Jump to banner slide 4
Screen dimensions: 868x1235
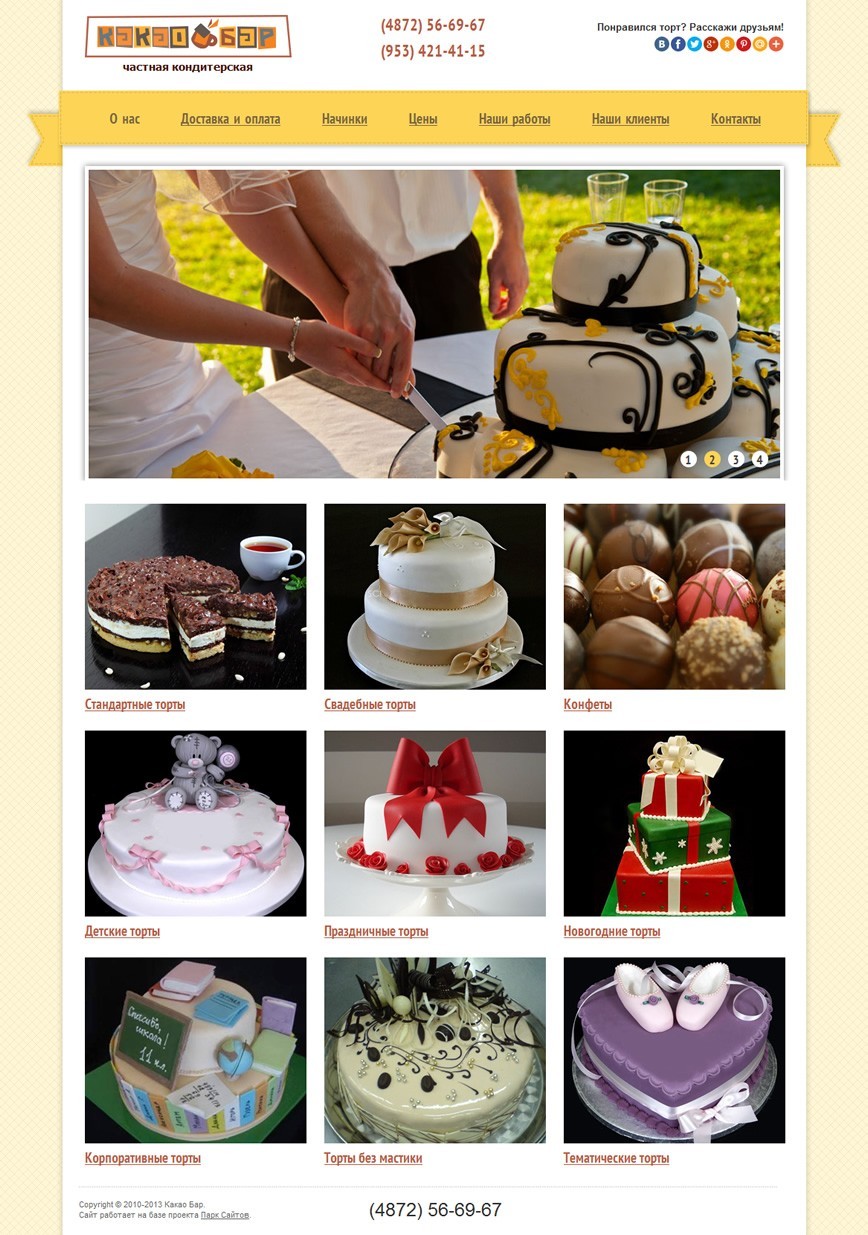(760, 460)
